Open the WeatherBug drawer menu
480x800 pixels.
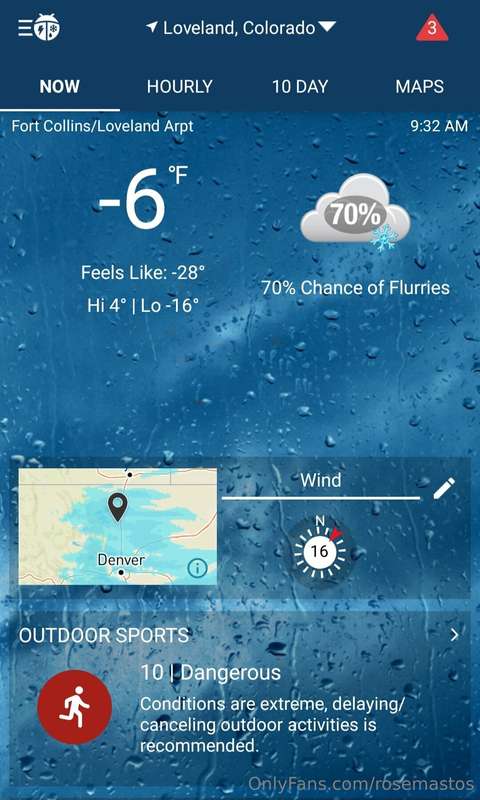(39, 28)
